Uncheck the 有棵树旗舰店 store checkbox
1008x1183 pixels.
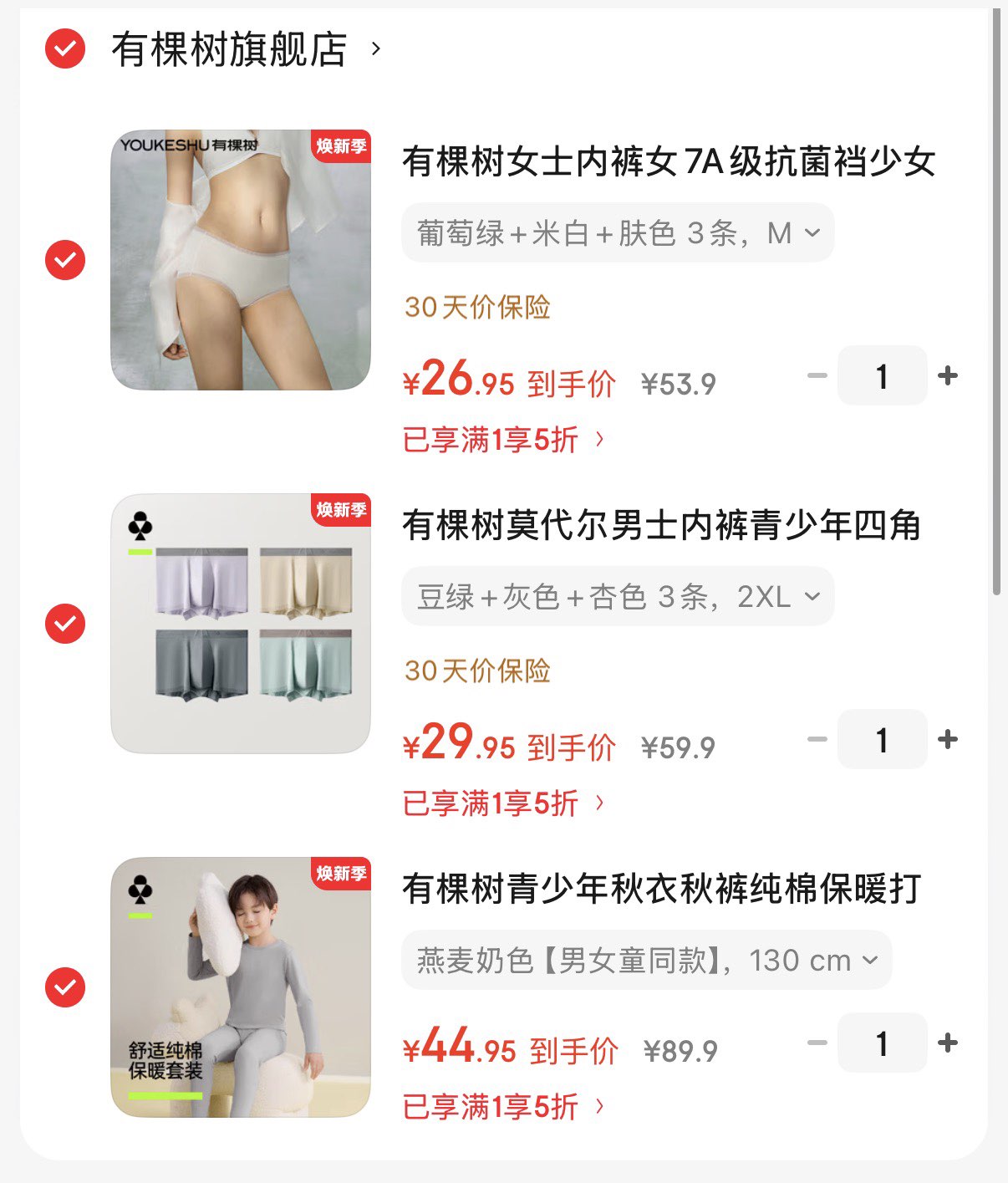click(x=65, y=48)
